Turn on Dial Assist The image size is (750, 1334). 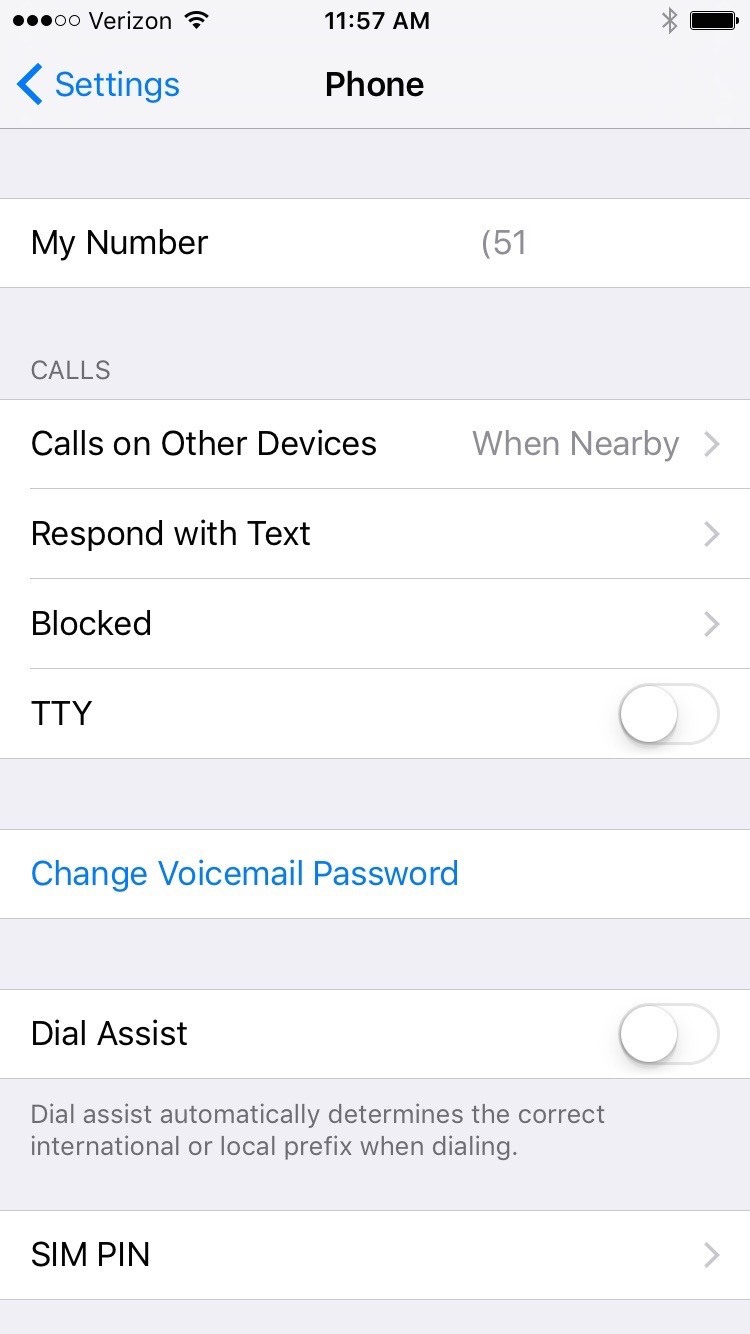pyautogui.click(x=669, y=1034)
